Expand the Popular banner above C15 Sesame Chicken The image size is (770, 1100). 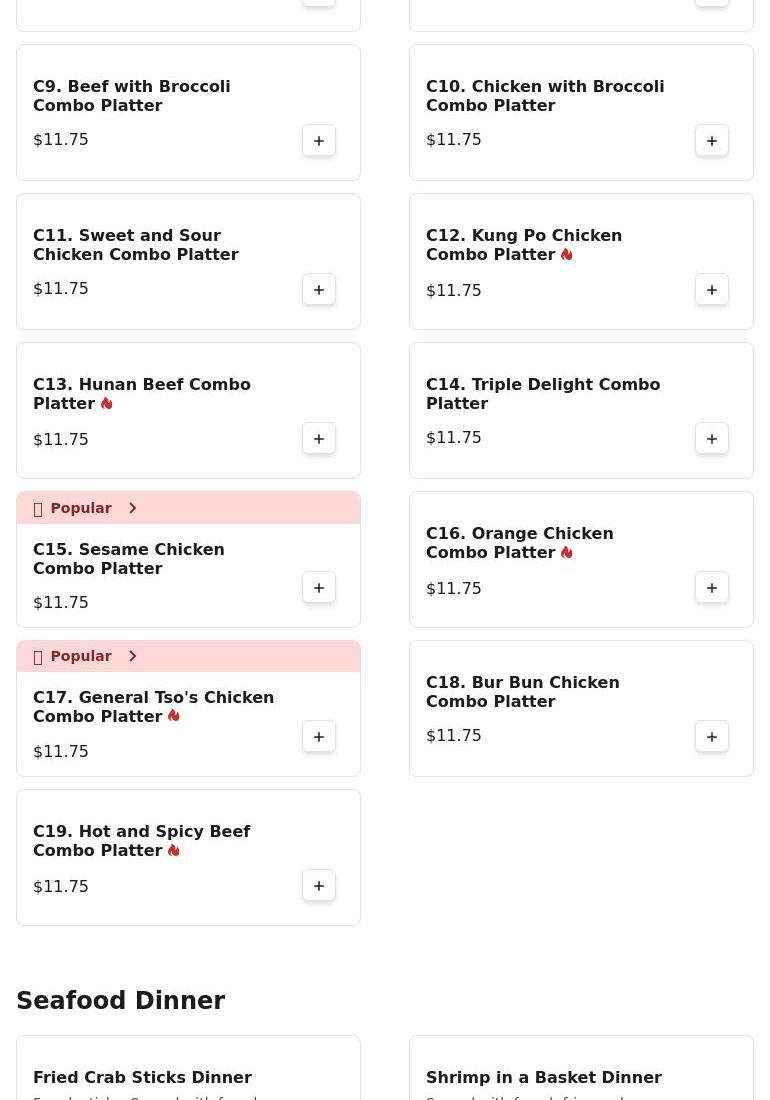tap(132, 508)
